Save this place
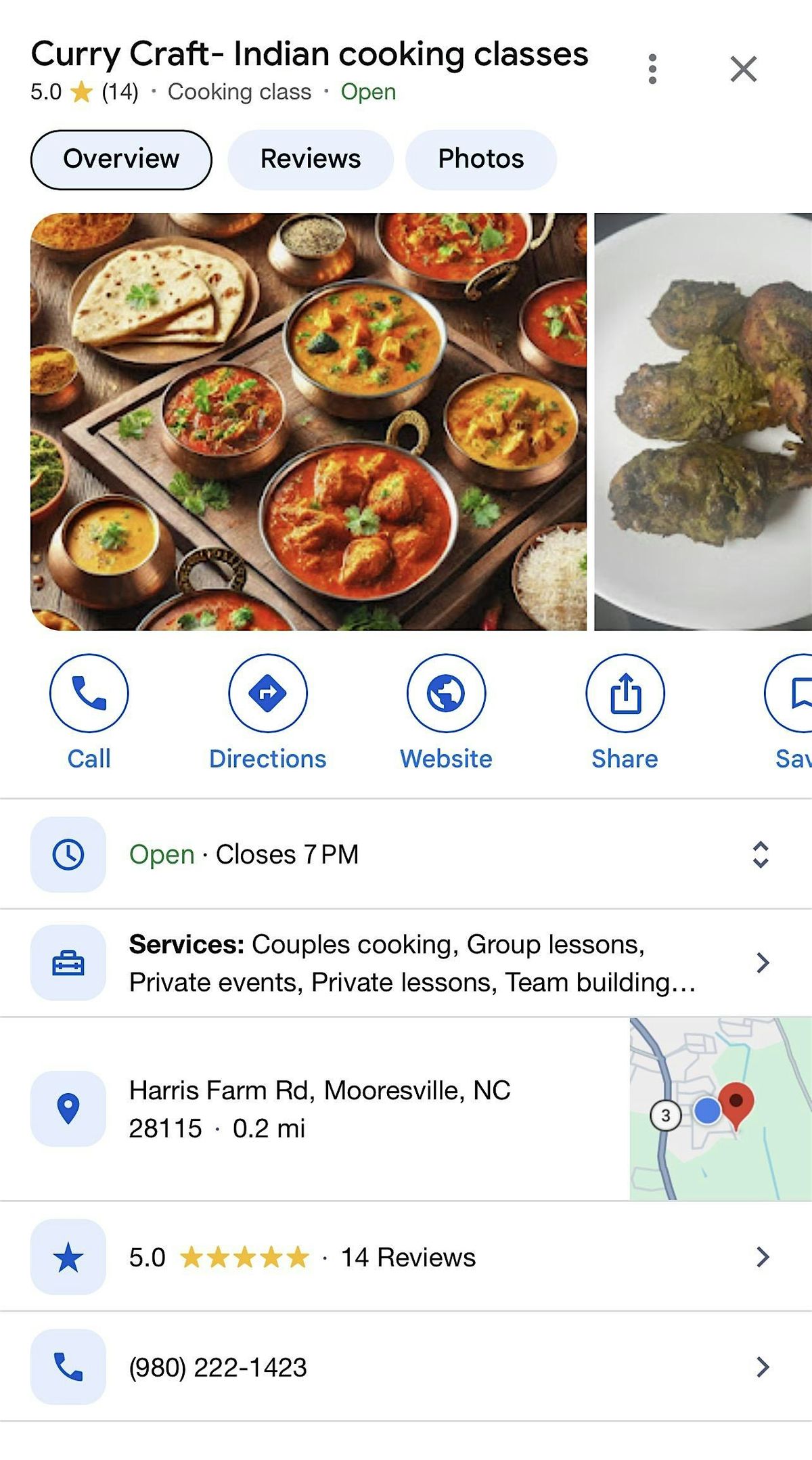Viewport: 812px width, 1460px height. 793,711
